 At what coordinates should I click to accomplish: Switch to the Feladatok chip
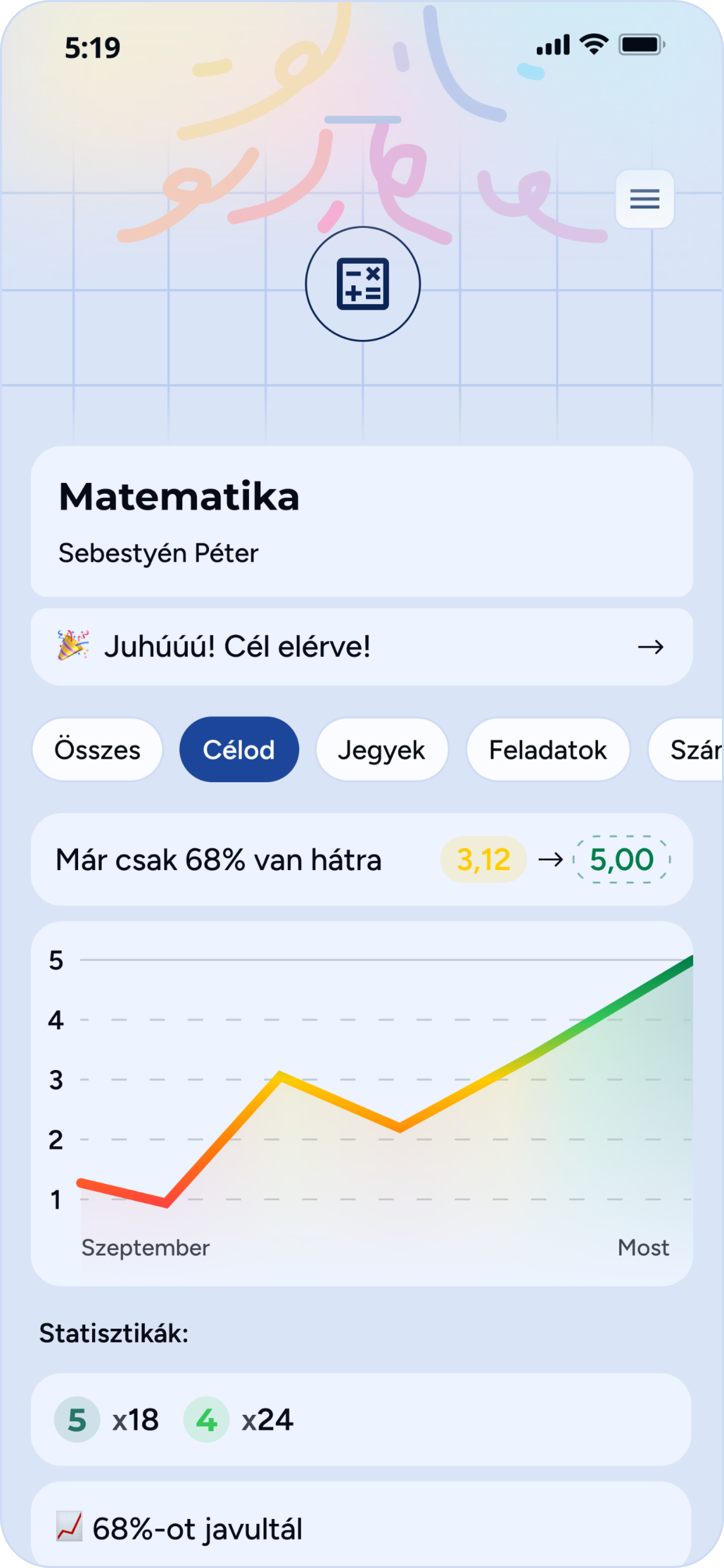pos(548,749)
